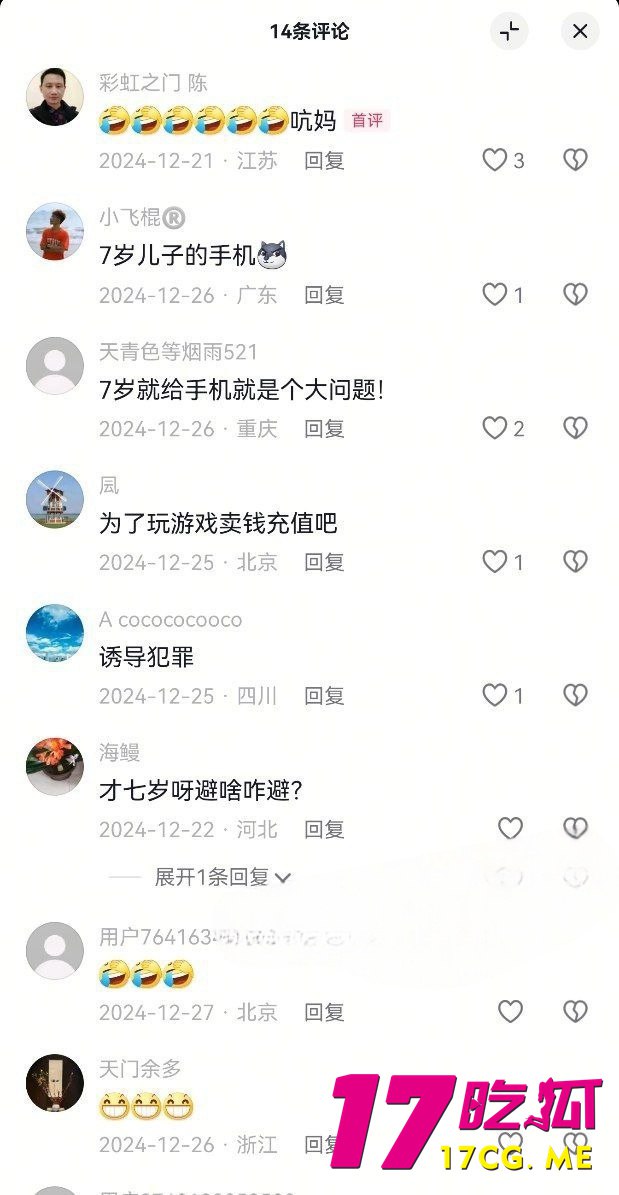Viewport: 619px width, 1195px height.
Task: Like the 诱导犯罪 comment
Action: 495,695
